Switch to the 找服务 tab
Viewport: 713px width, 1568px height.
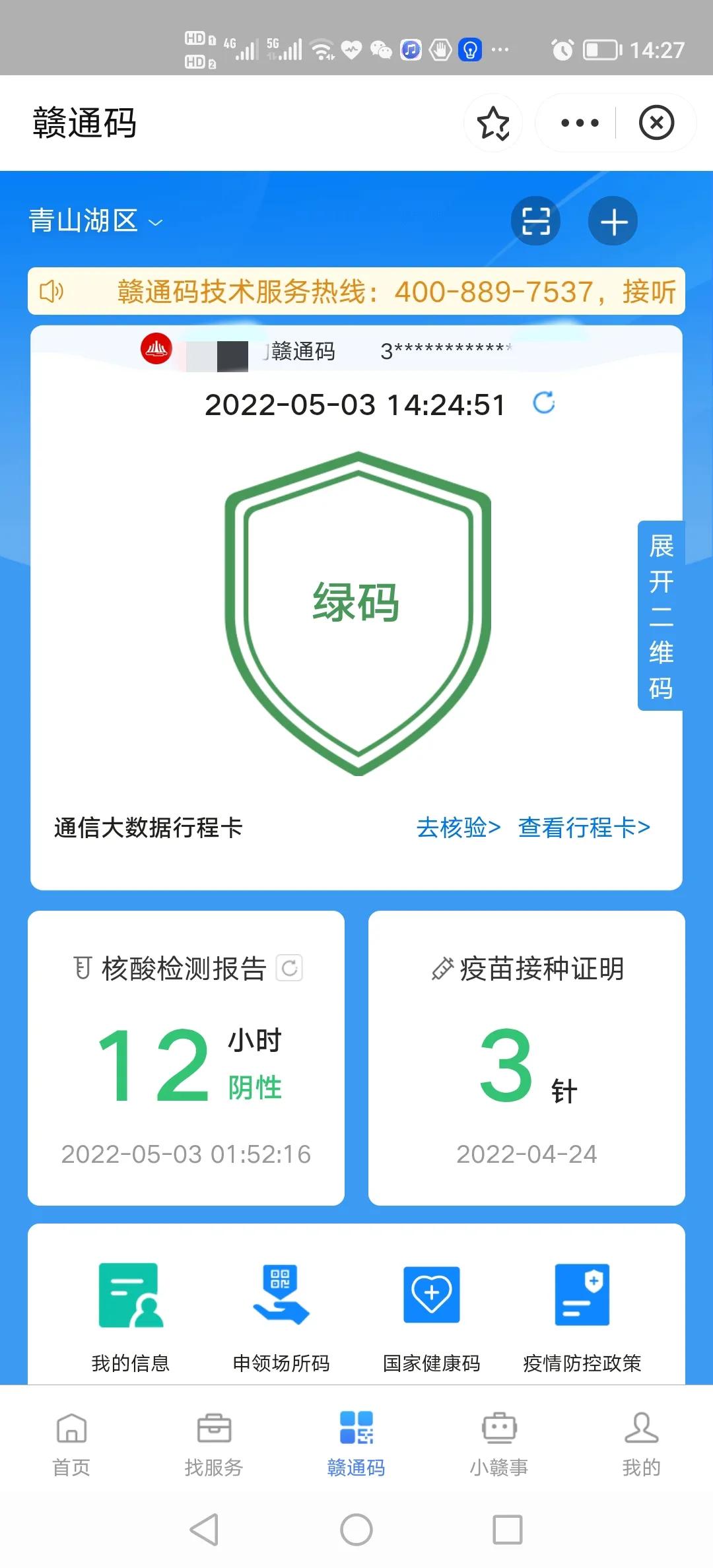coord(214,1444)
